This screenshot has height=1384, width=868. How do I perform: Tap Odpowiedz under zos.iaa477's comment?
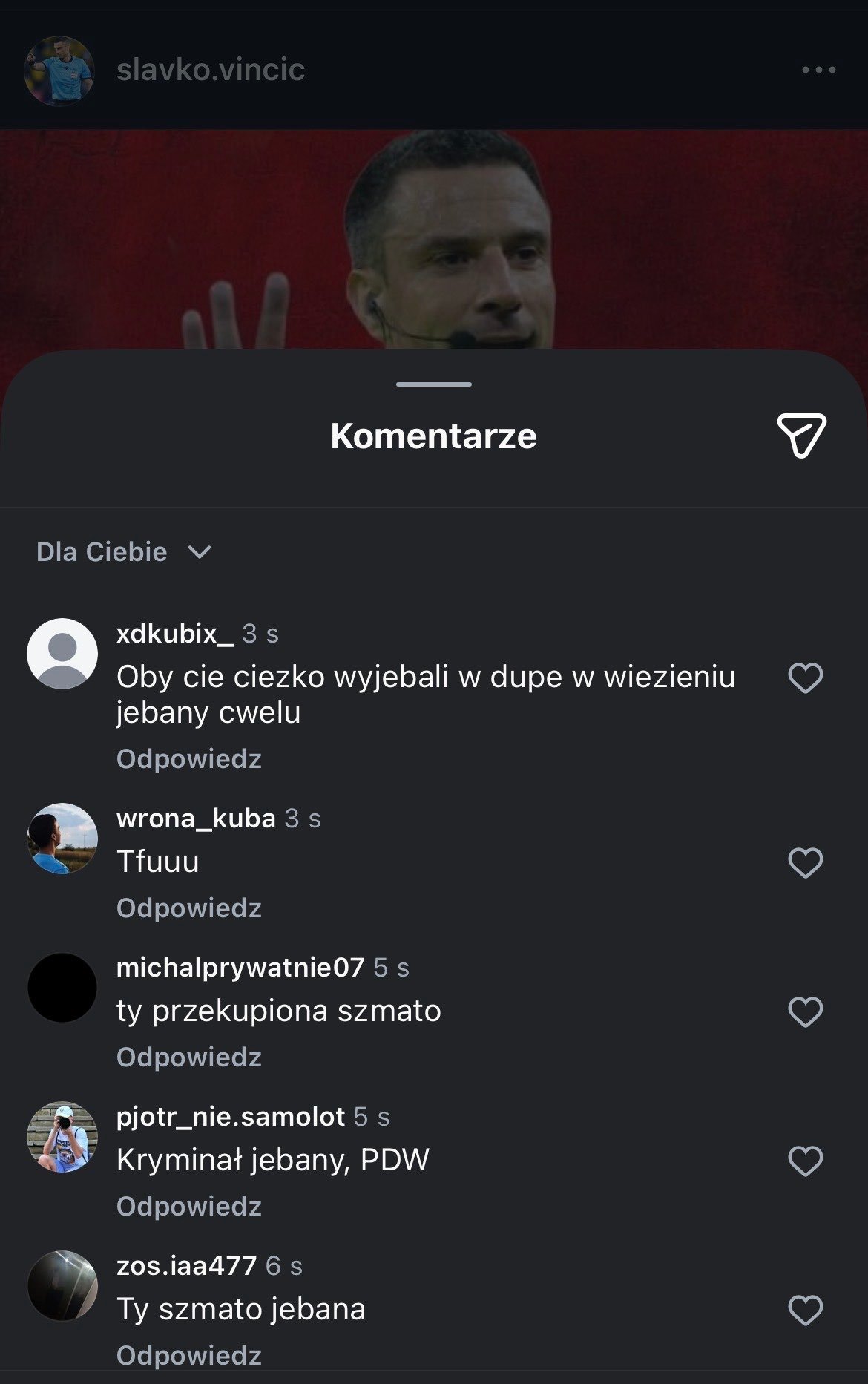click(x=189, y=1356)
